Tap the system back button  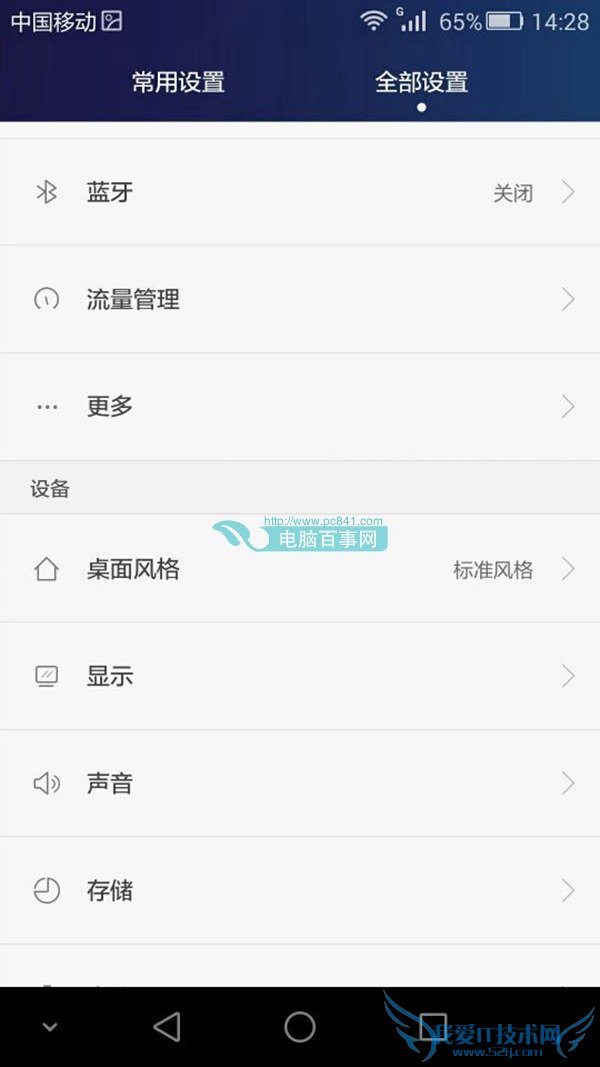(x=167, y=1026)
